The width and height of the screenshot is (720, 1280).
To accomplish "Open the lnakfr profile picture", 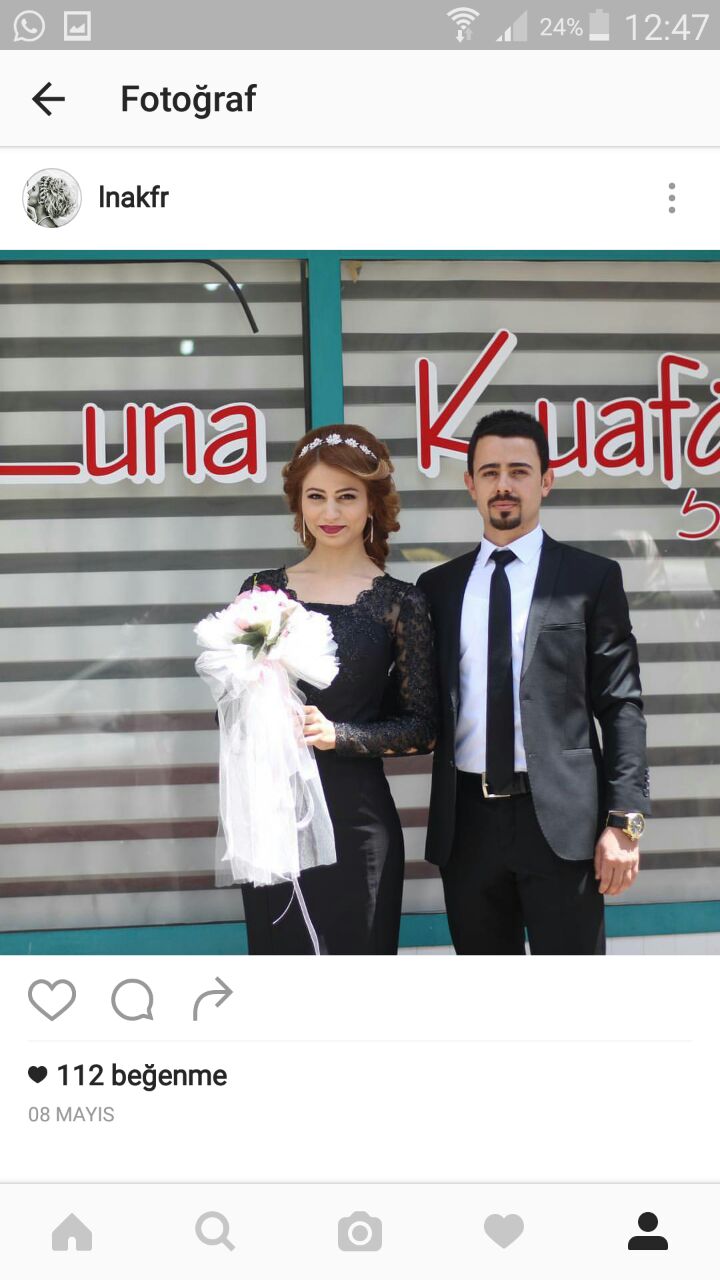I will [52, 198].
